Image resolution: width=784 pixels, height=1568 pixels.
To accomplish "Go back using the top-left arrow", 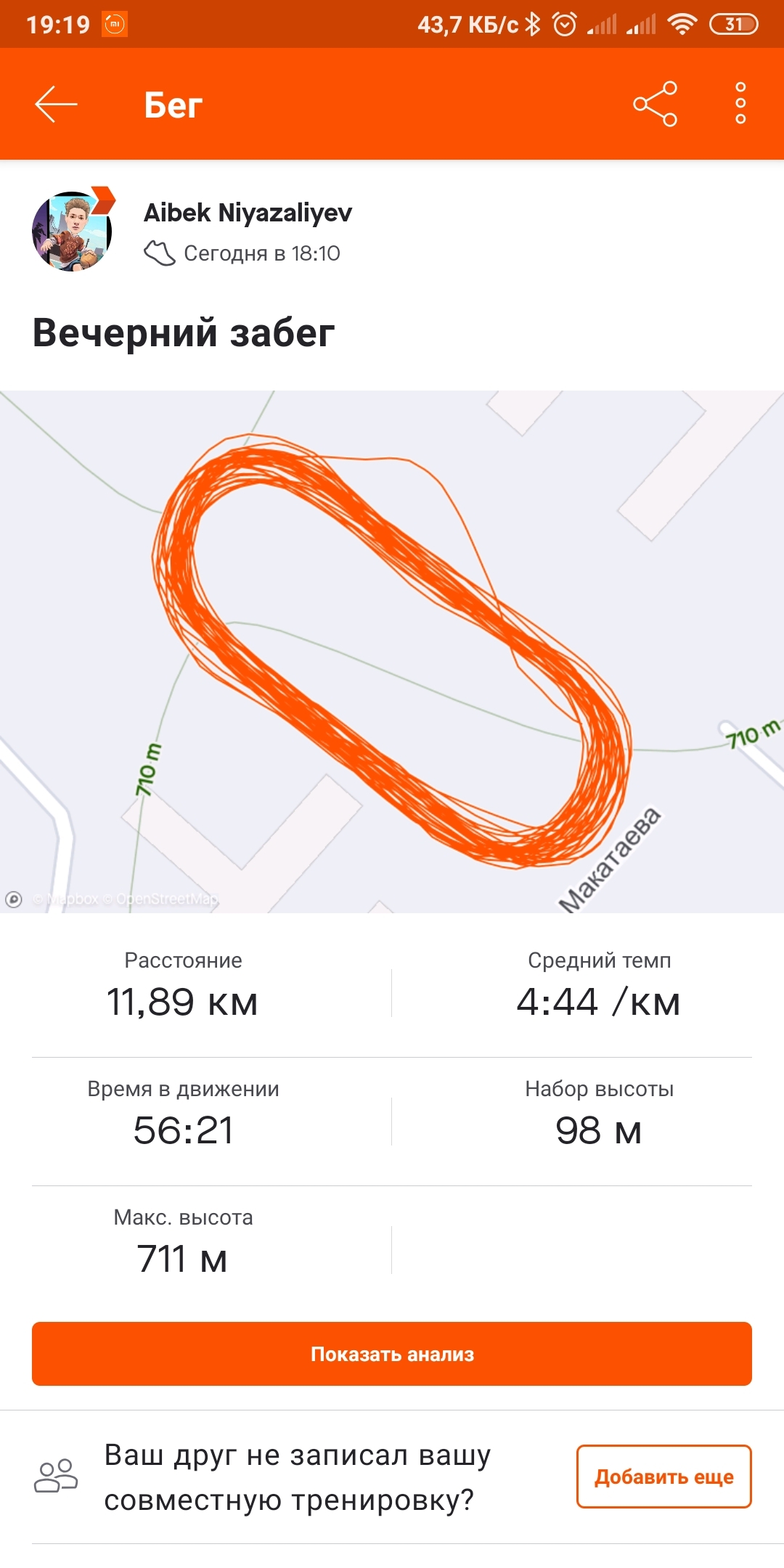I will tap(56, 105).
